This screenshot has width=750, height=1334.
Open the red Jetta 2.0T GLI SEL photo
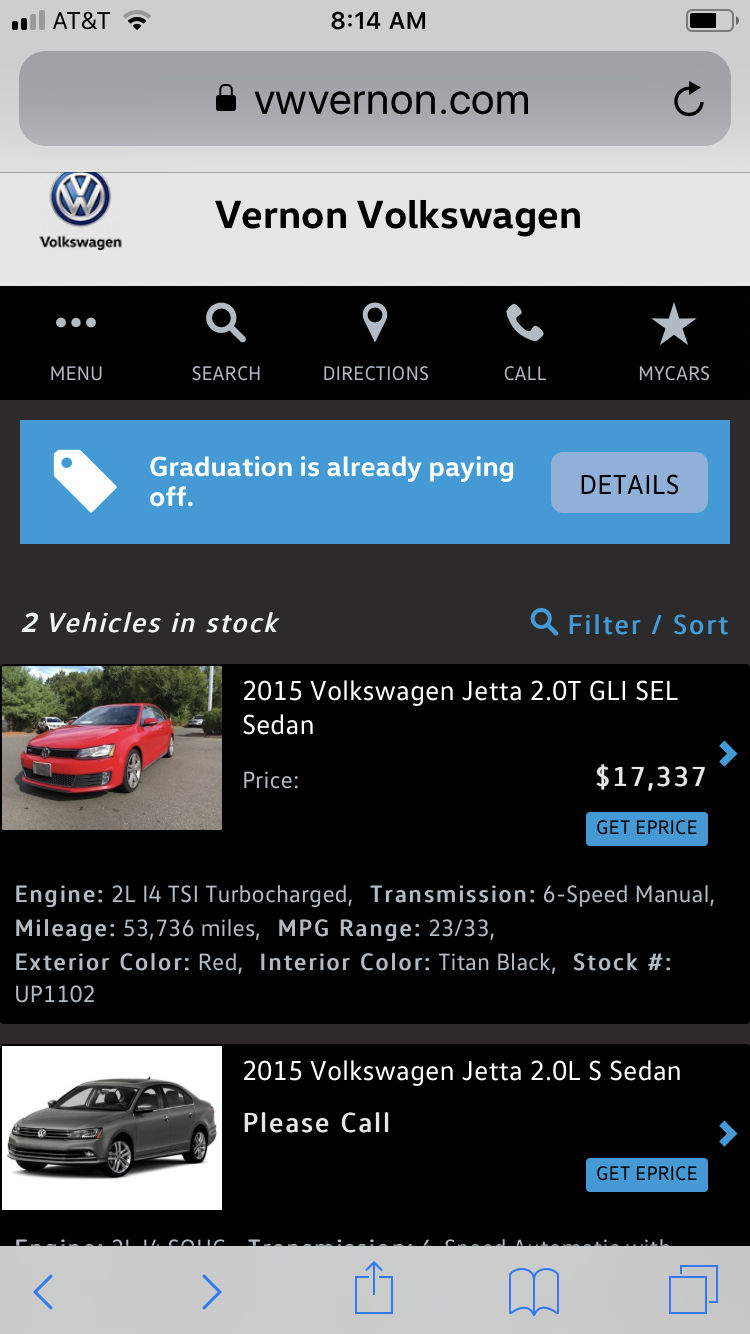coord(112,748)
